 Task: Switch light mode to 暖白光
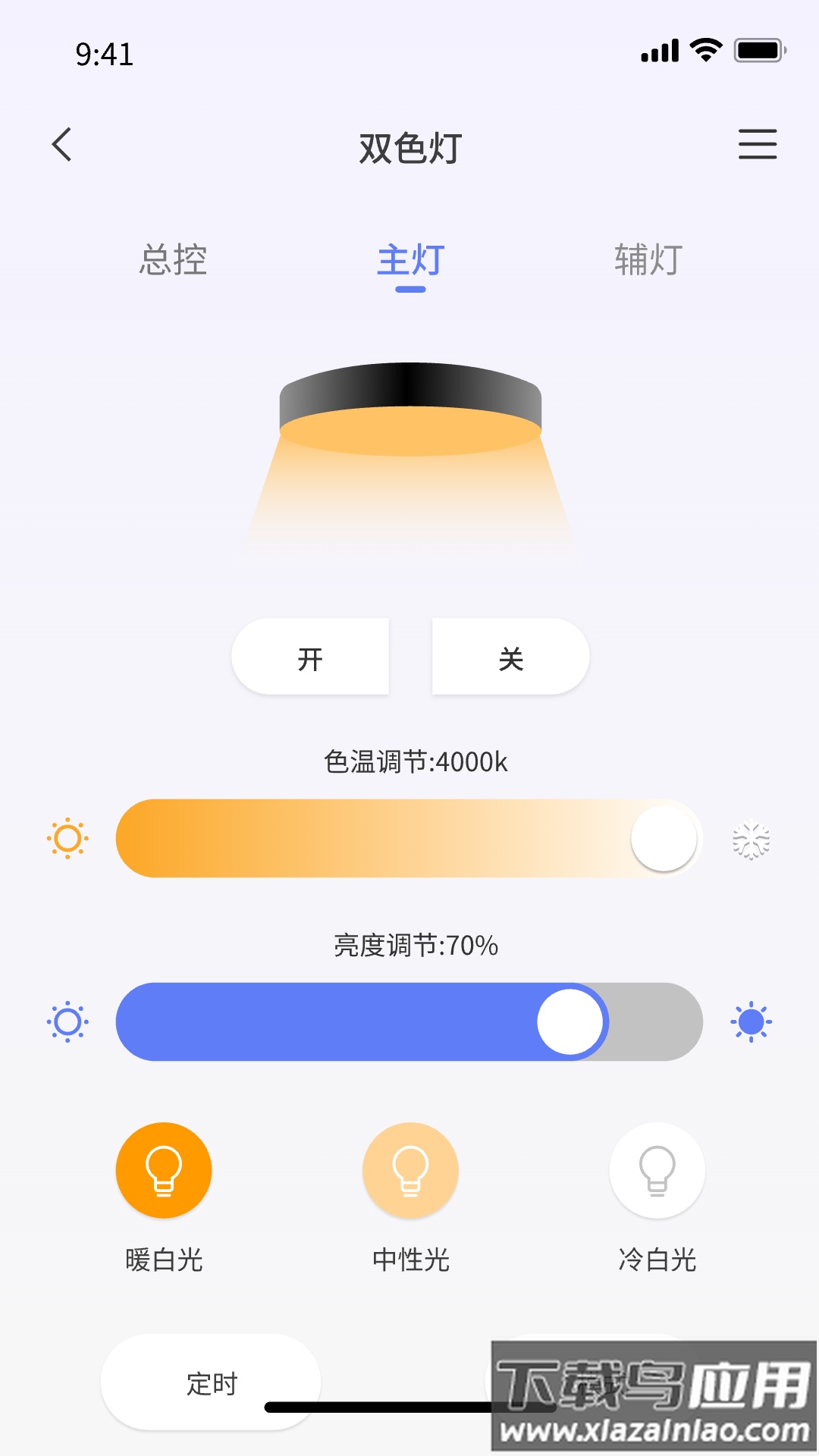(x=163, y=1260)
